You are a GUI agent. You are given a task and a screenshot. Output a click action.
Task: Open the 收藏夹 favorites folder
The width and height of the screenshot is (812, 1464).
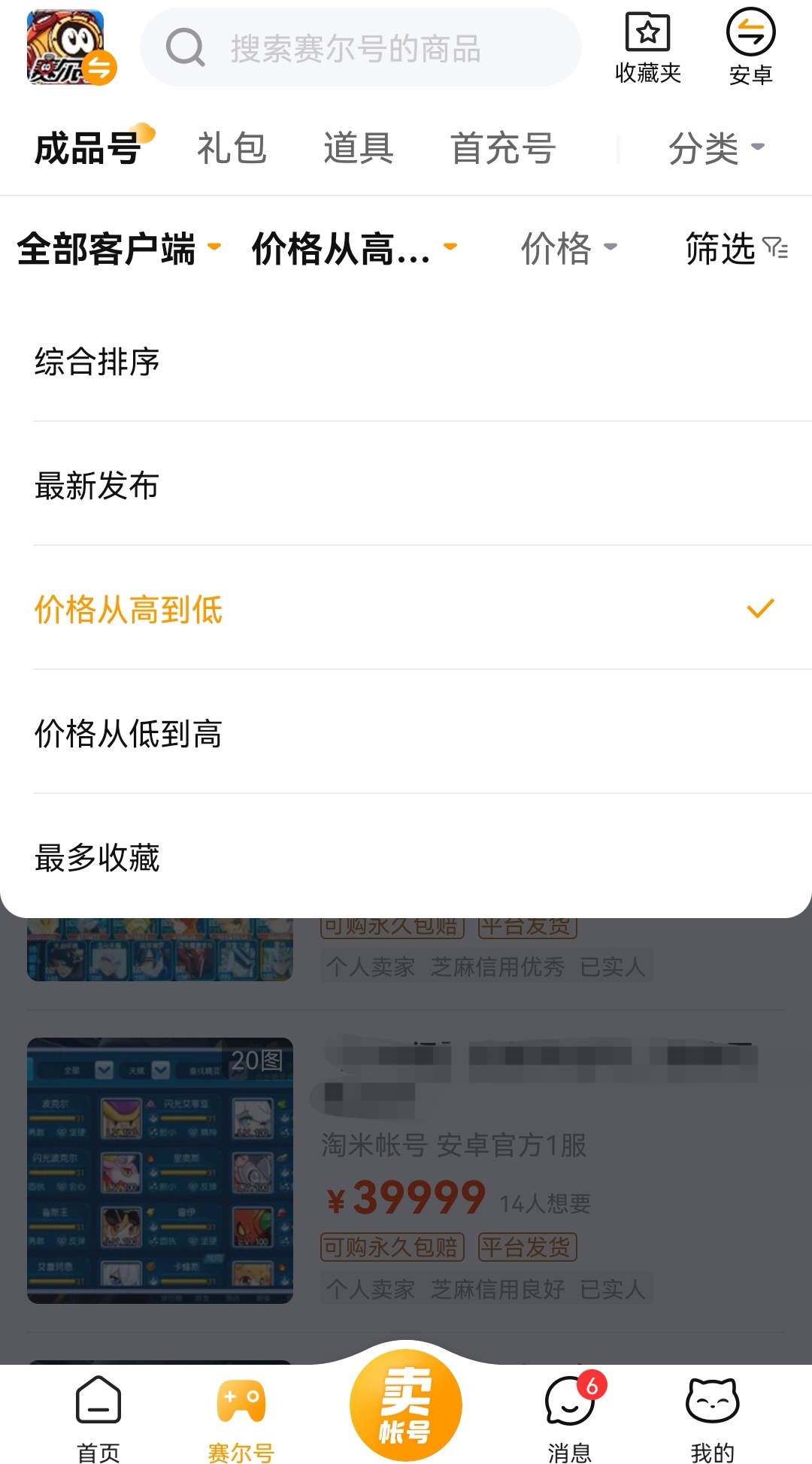[x=647, y=48]
